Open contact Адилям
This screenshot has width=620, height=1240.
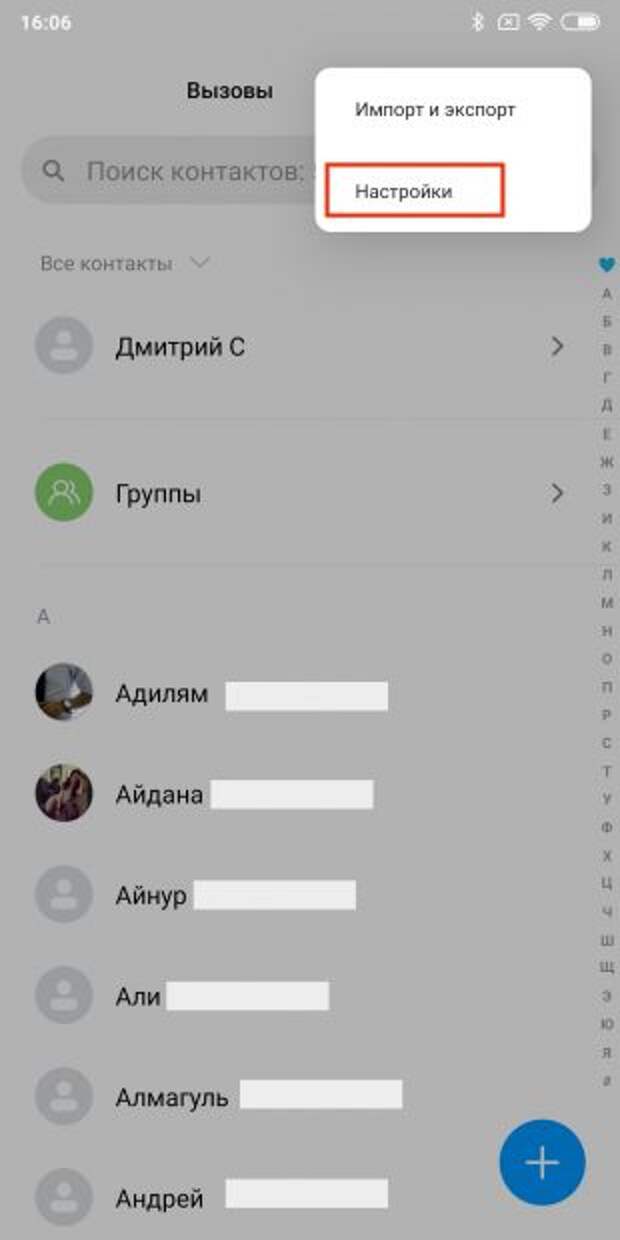tap(162, 694)
